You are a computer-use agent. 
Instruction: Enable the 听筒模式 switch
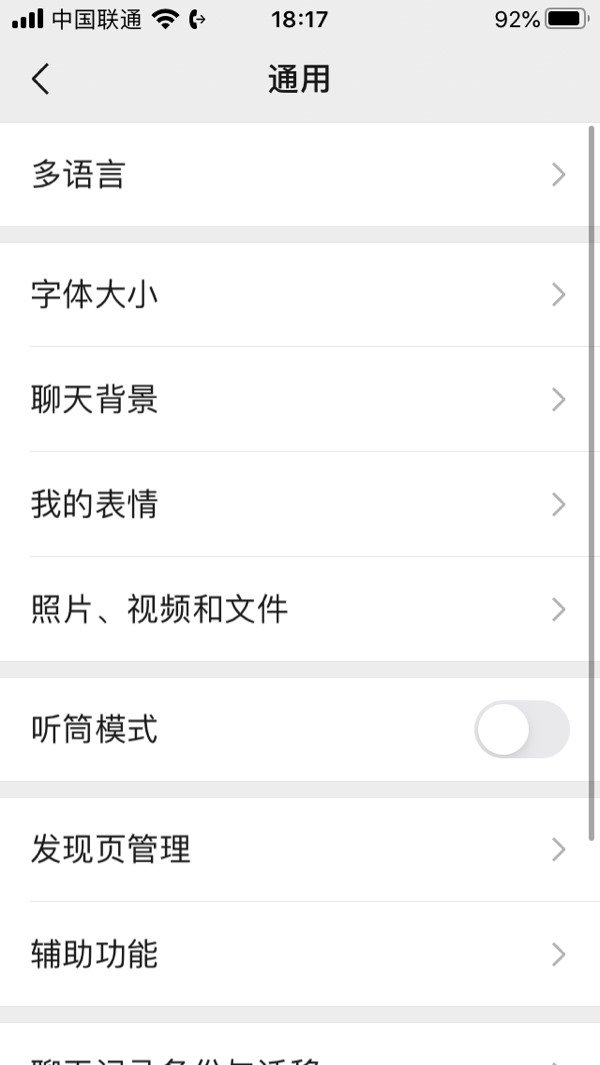tap(521, 729)
